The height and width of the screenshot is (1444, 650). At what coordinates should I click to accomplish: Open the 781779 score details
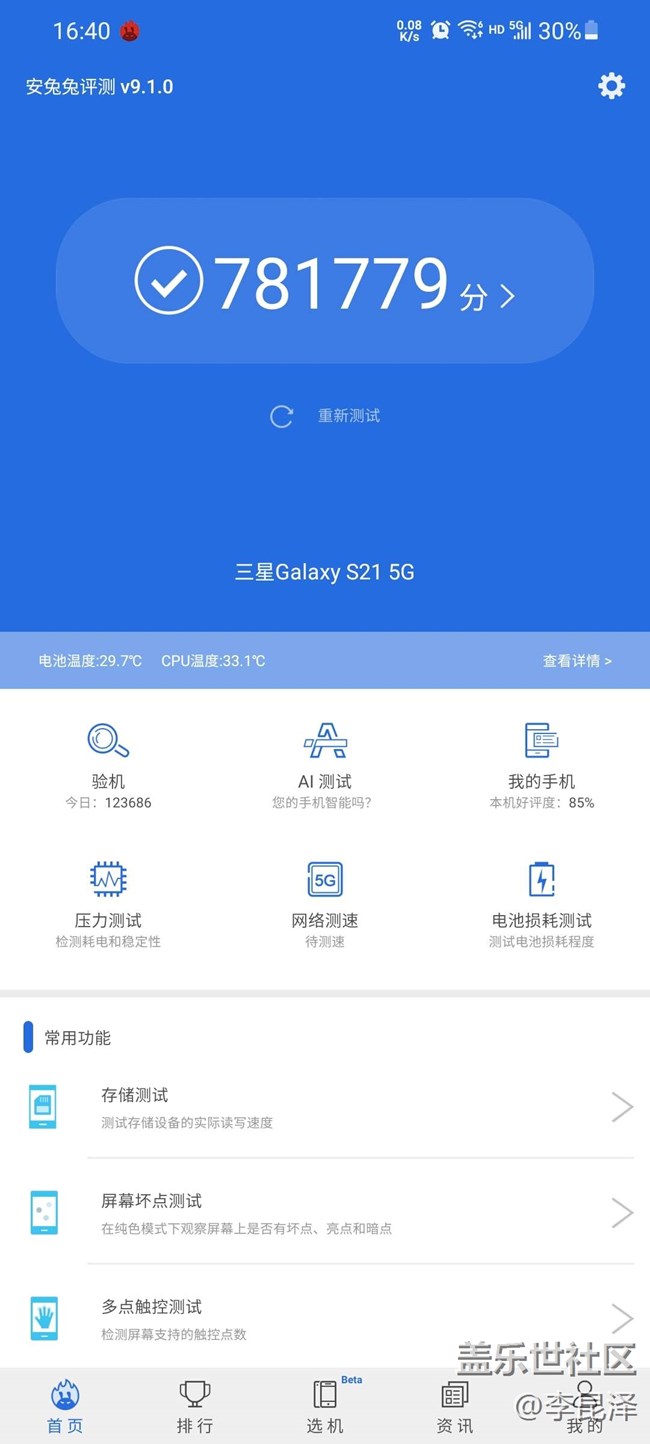[325, 281]
